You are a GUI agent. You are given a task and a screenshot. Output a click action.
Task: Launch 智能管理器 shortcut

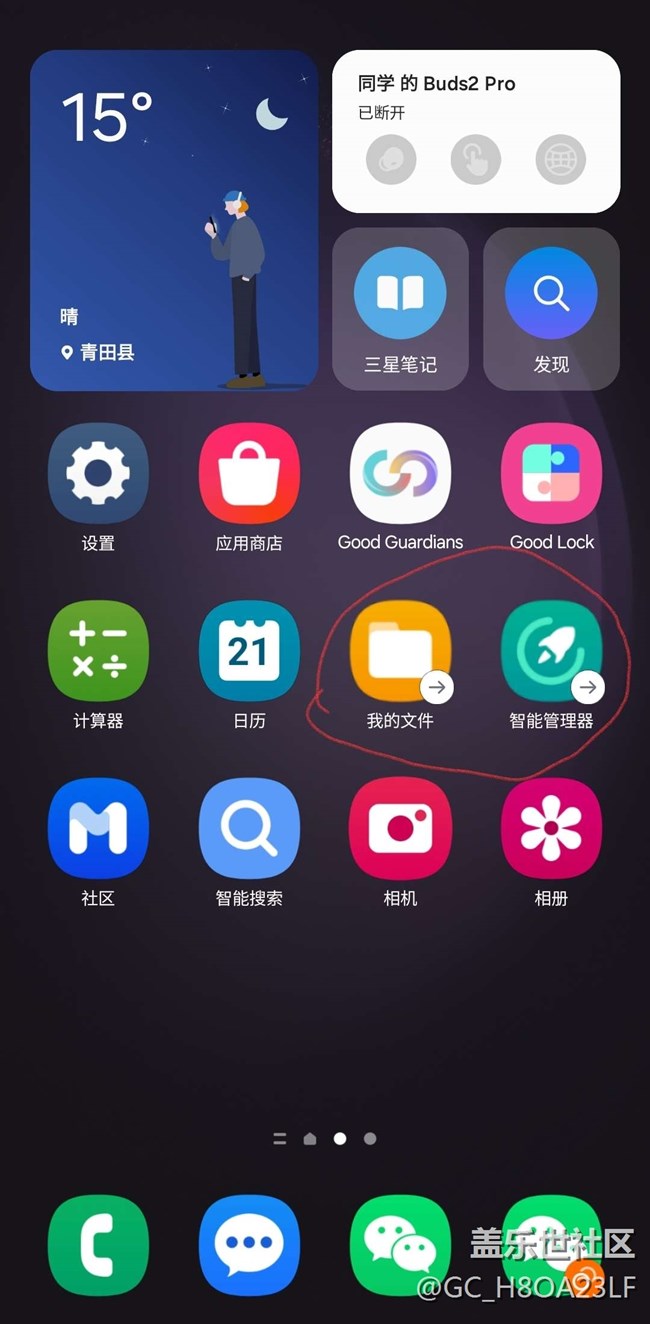click(x=551, y=651)
